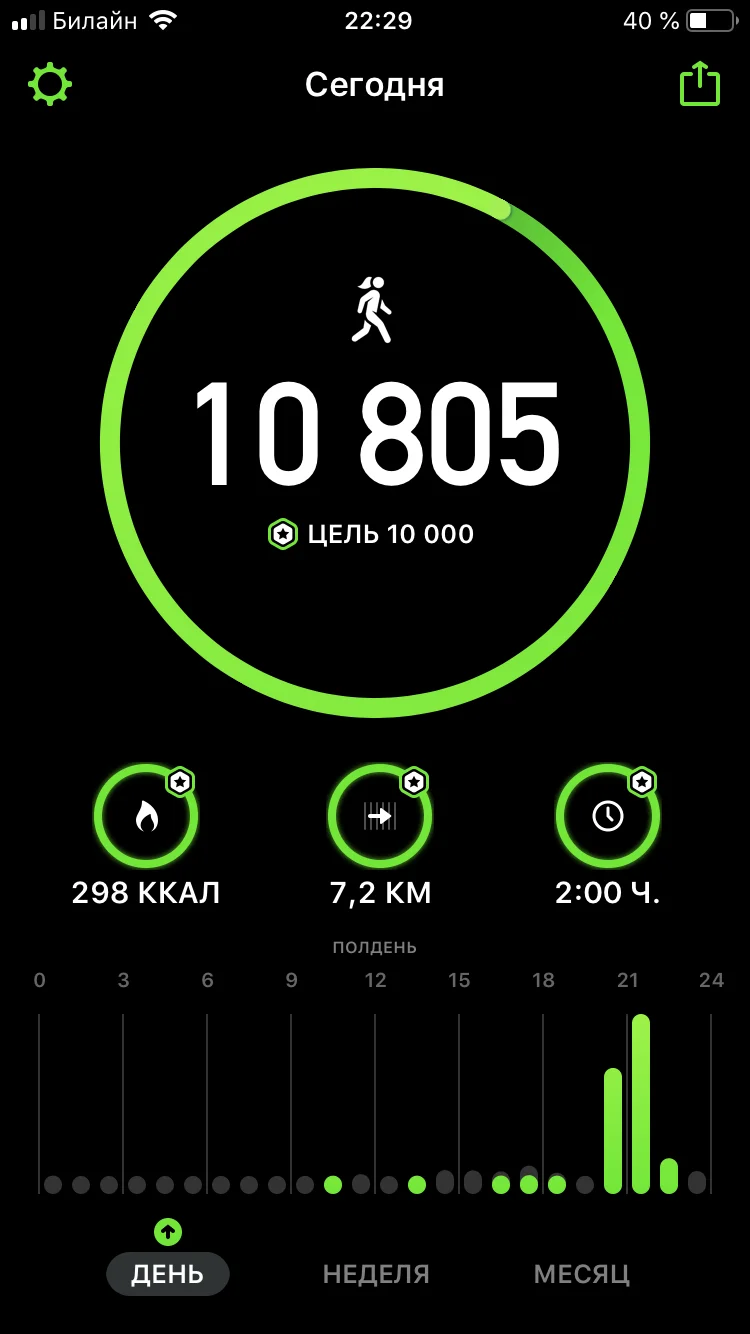The height and width of the screenshot is (1334, 750).
Task: Open settings via the gear icon
Action: (49, 85)
